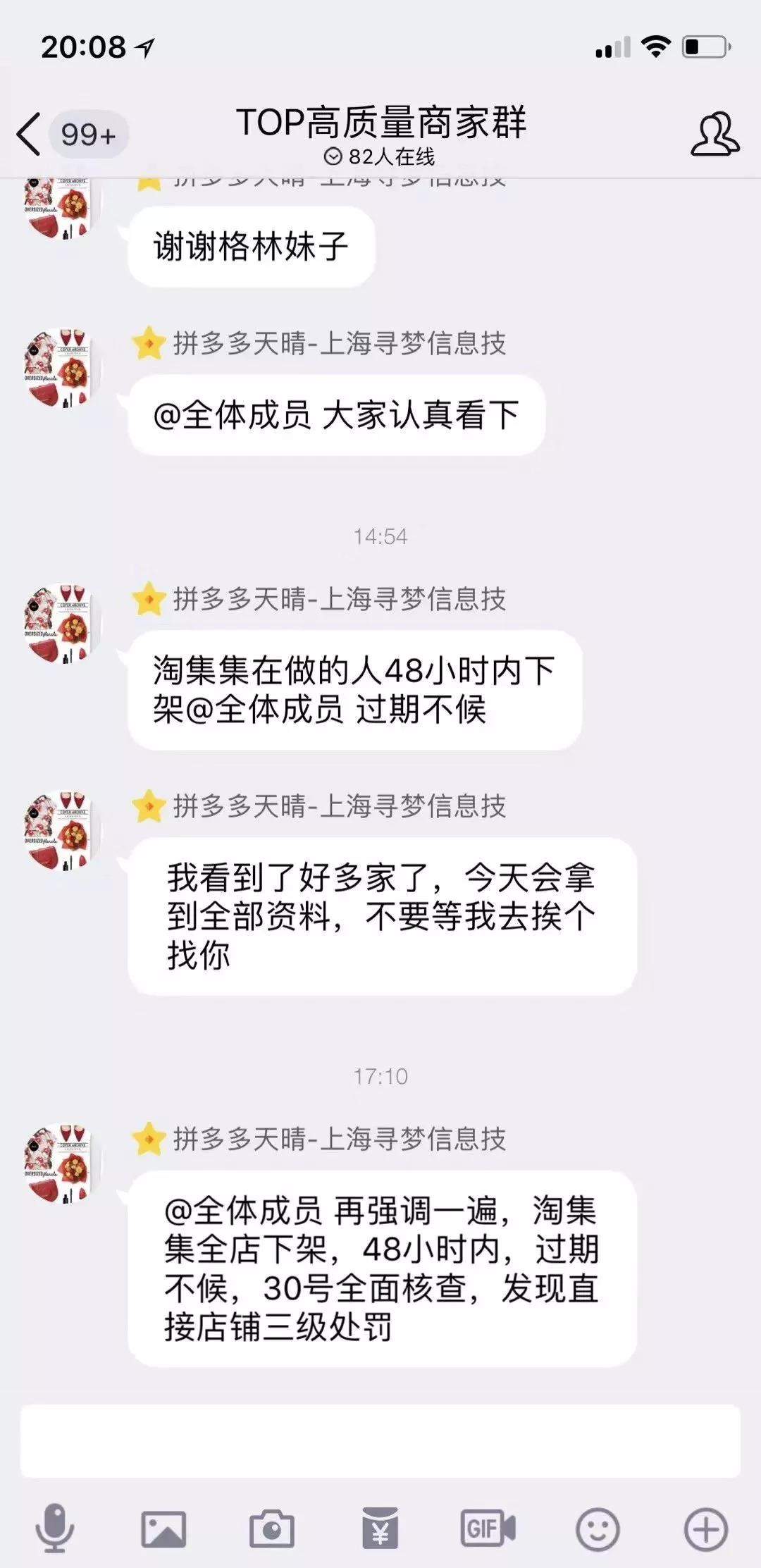Viewport: 761px width, 1568px height.
Task: Record a voice message with the microphone
Action: point(55,1529)
